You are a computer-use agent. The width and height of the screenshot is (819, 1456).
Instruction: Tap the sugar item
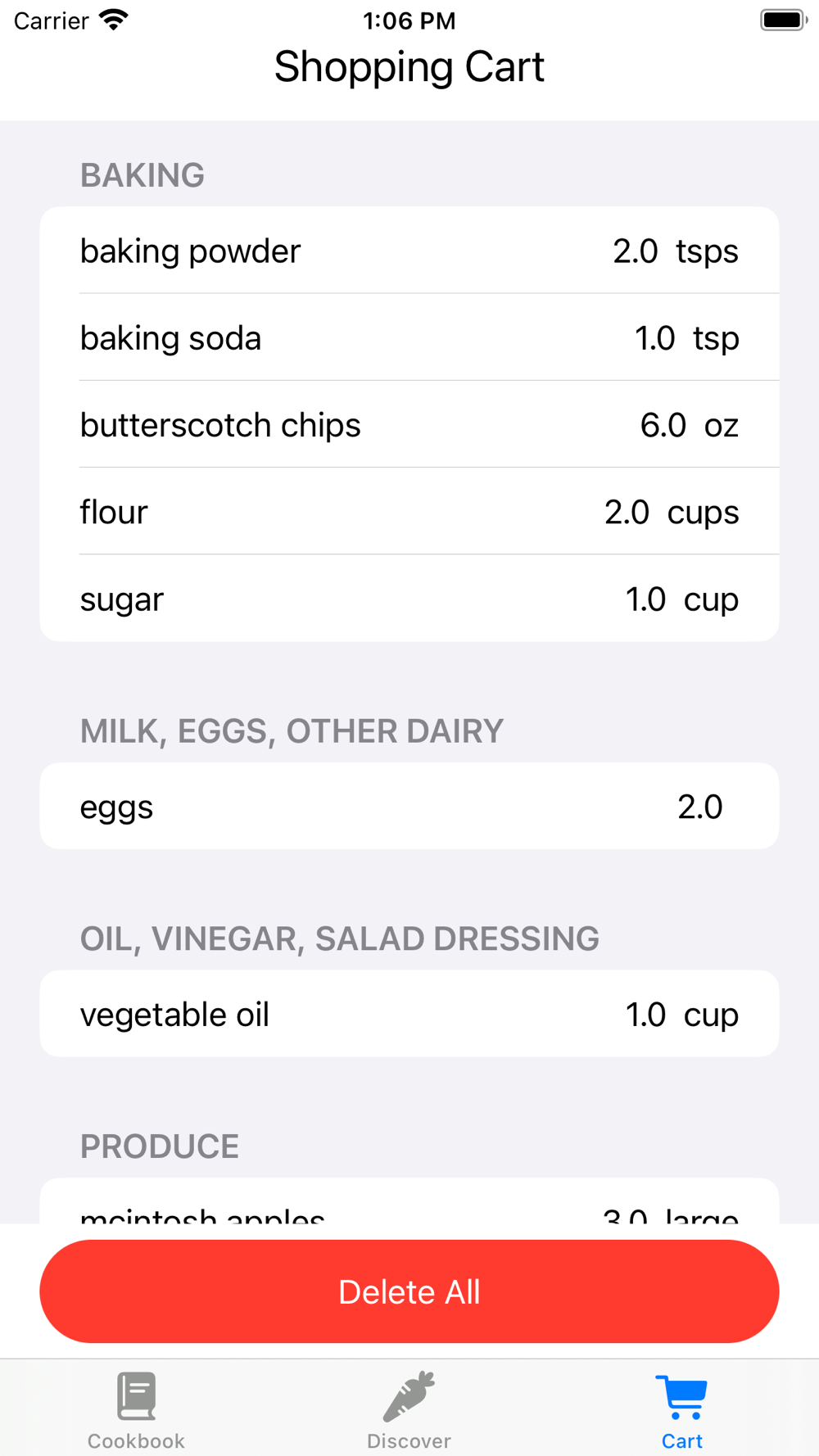pyautogui.click(x=409, y=599)
